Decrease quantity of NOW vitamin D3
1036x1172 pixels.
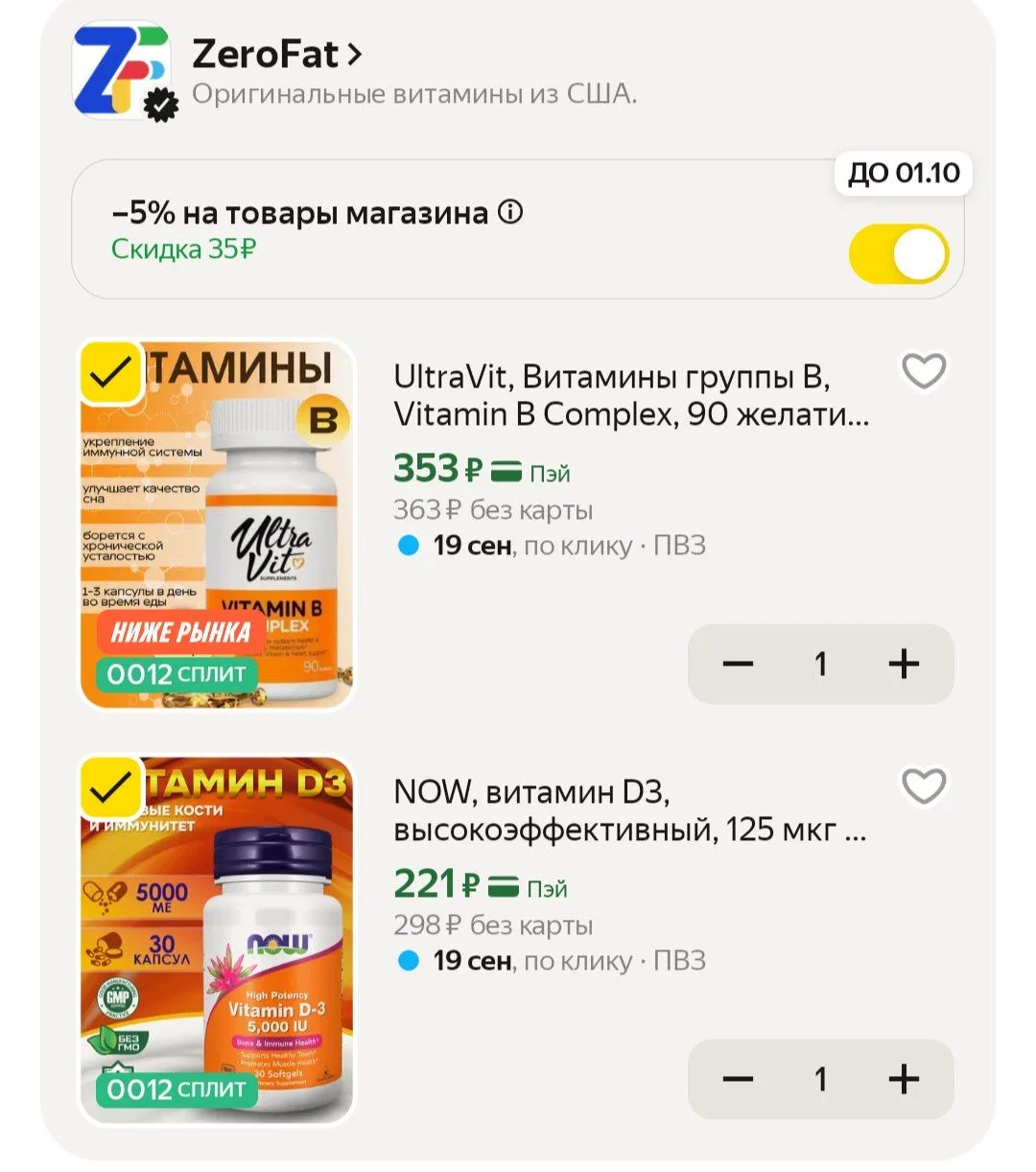738,1079
